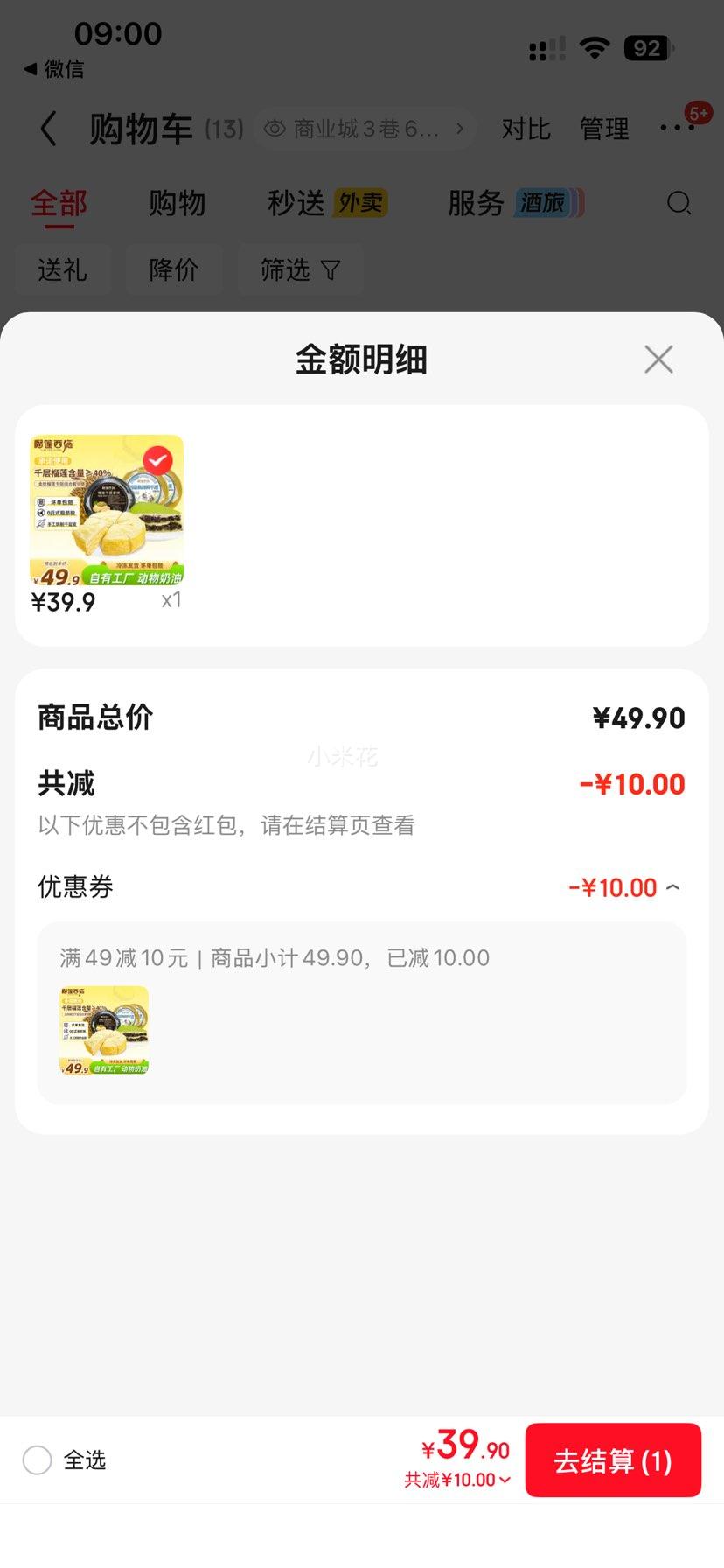Open the 筛选 filter options
The height and width of the screenshot is (1568, 724).
pyautogui.click(x=301, y=269)
